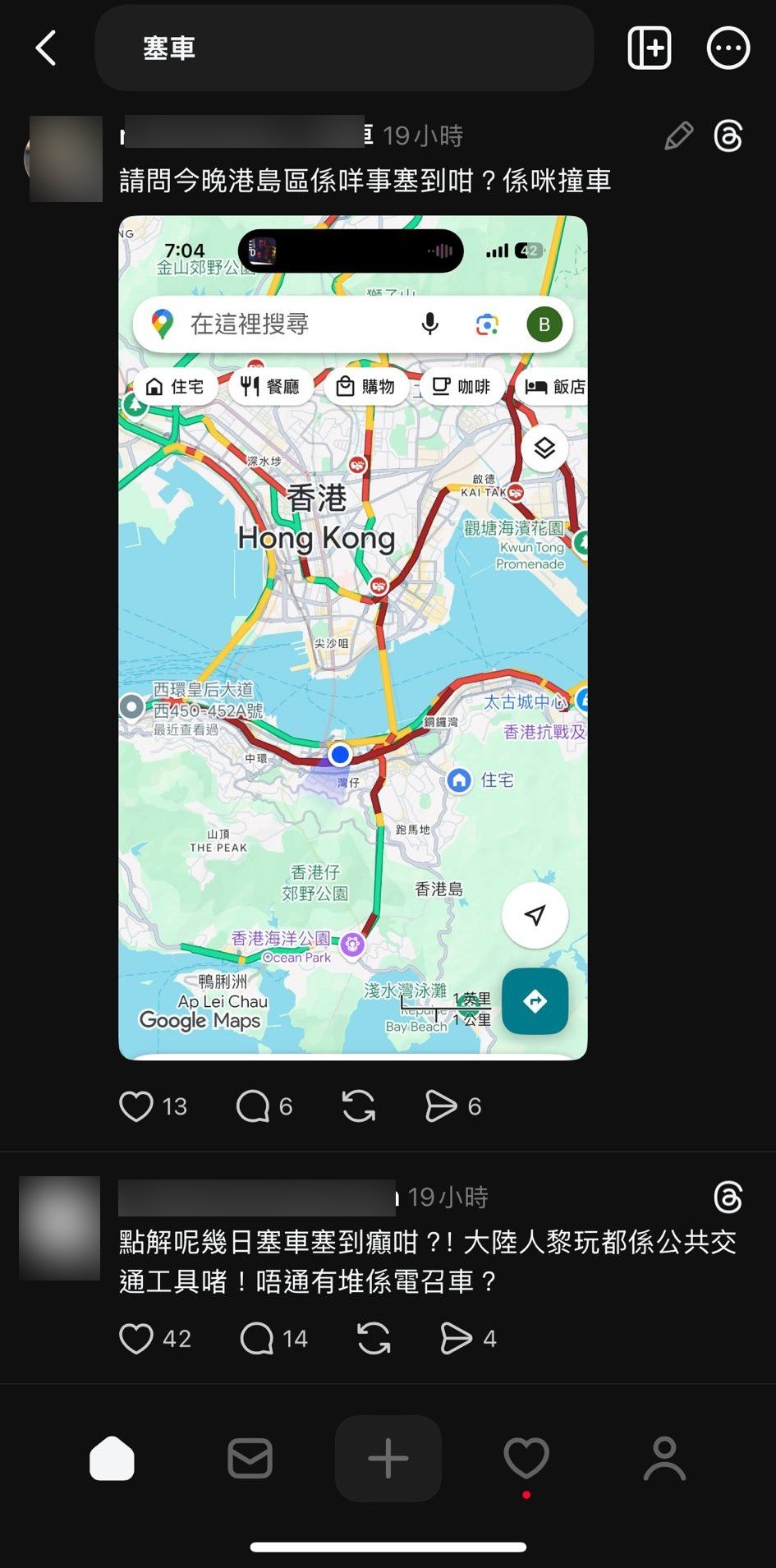Open the add-column icon in top bar

[x=649, y=48]
